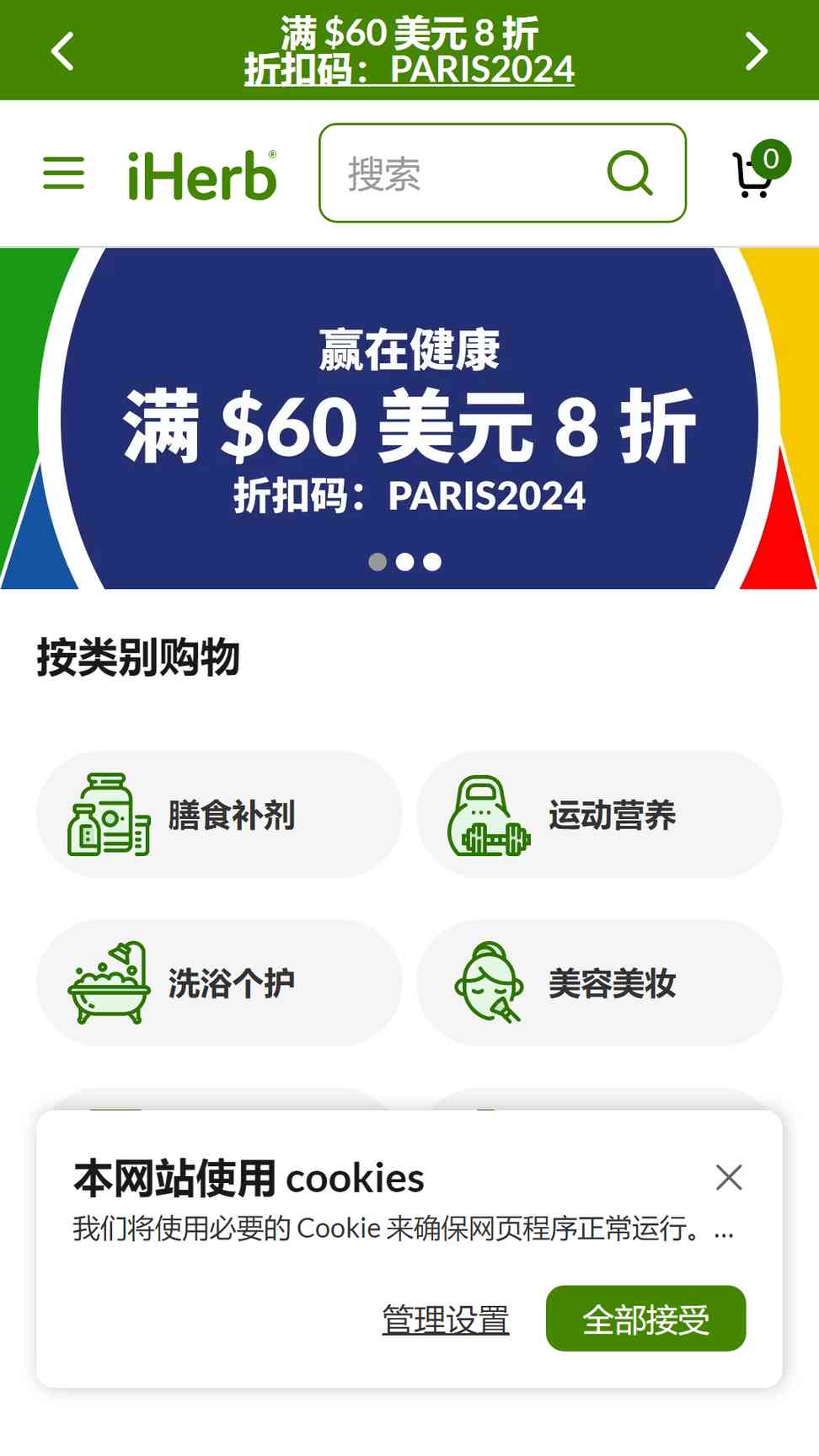Go to the iHerb home logo
The image size is (819, 1456).
pos(201,175)
